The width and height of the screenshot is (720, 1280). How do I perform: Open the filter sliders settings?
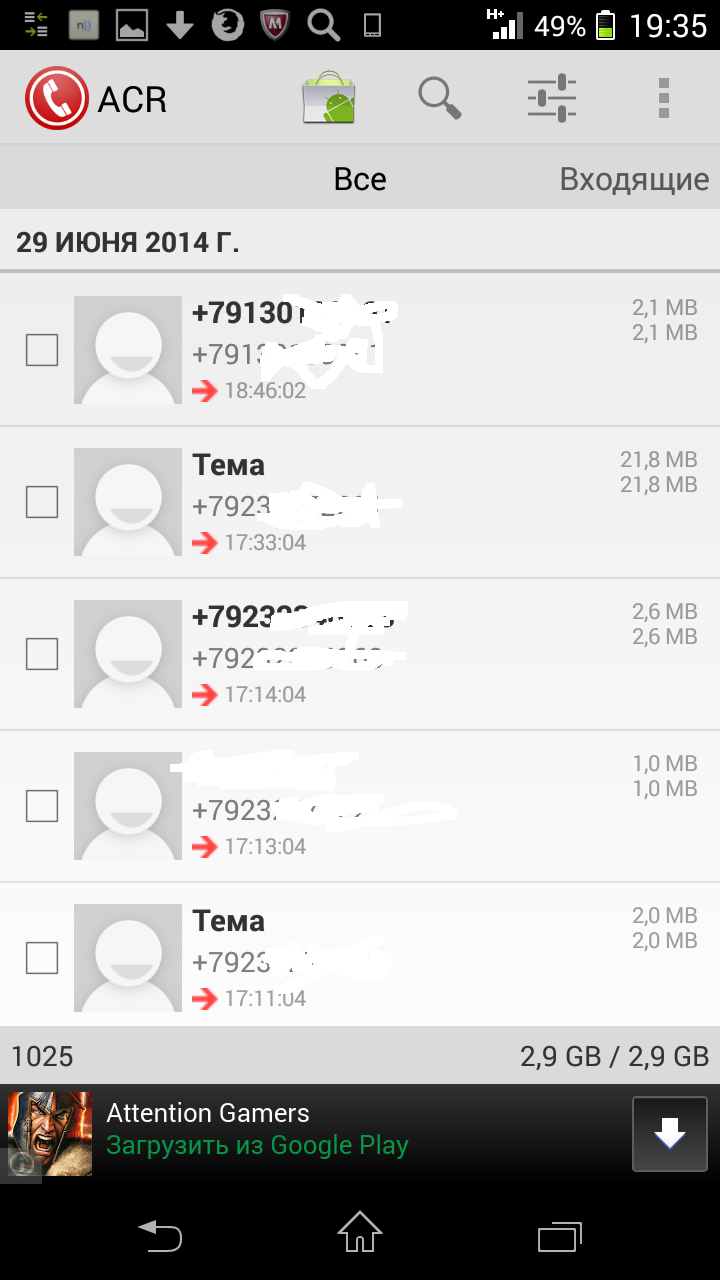tap(552, 98)
